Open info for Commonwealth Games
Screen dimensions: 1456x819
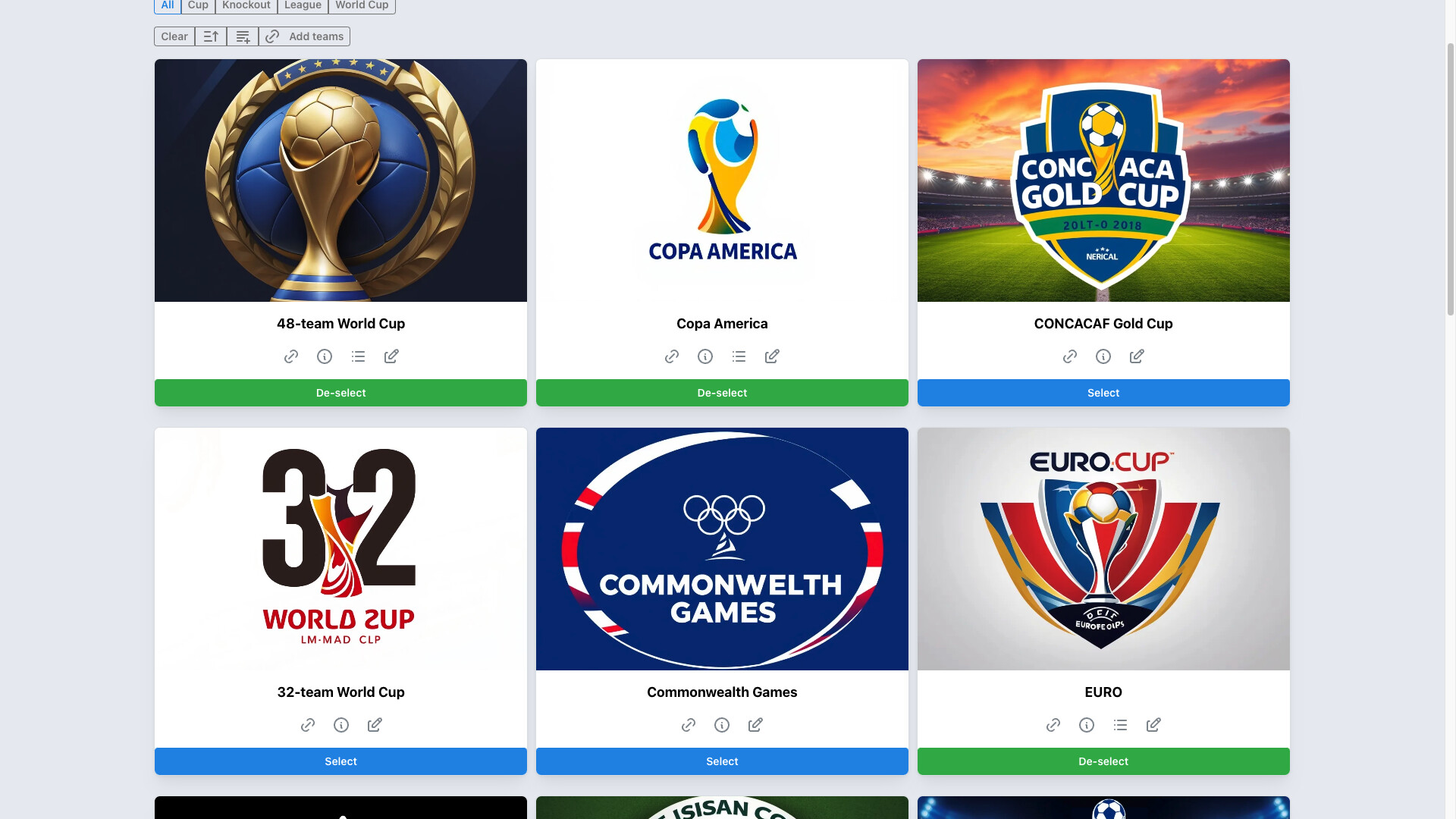[x=722, y=725]
